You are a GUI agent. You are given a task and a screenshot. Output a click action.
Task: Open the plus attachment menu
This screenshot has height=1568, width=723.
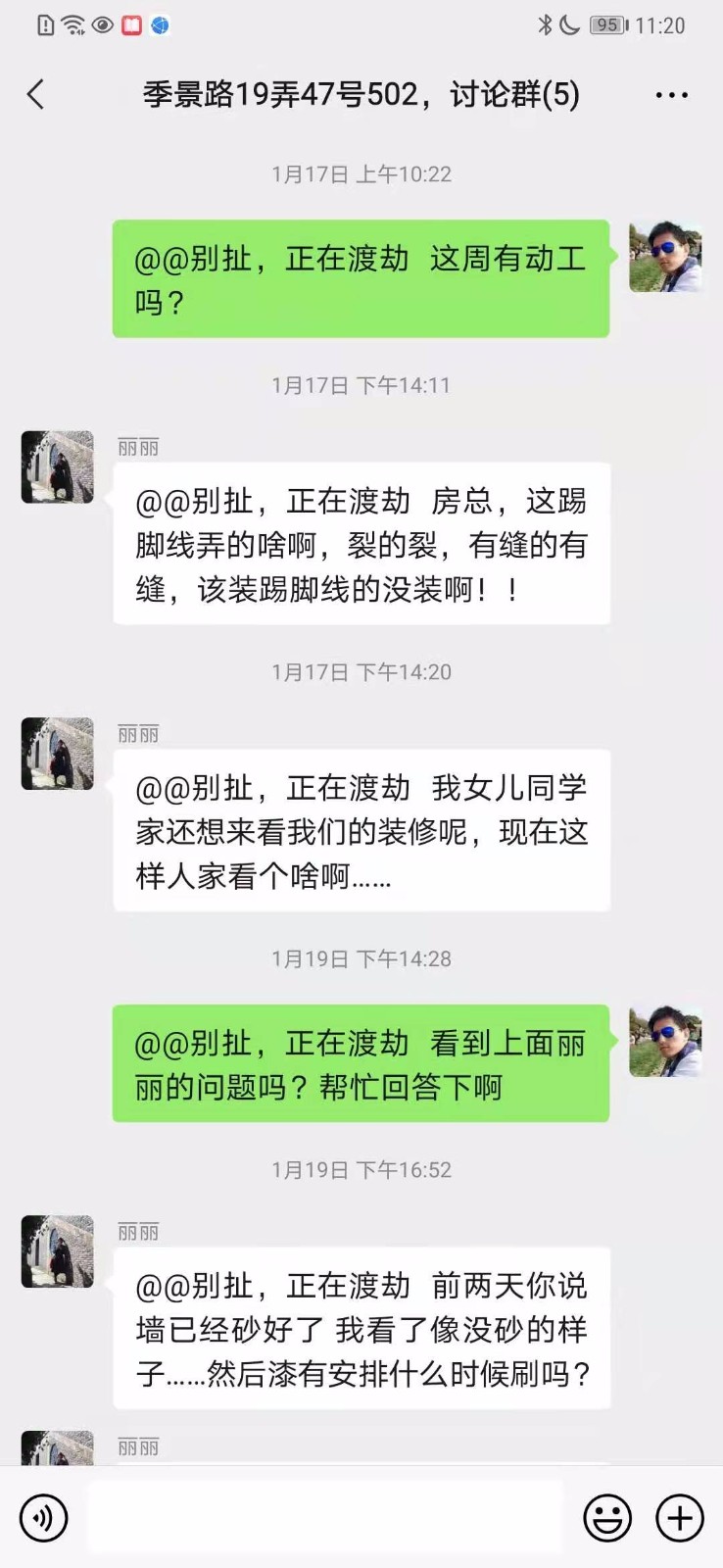click(680, 1518)
